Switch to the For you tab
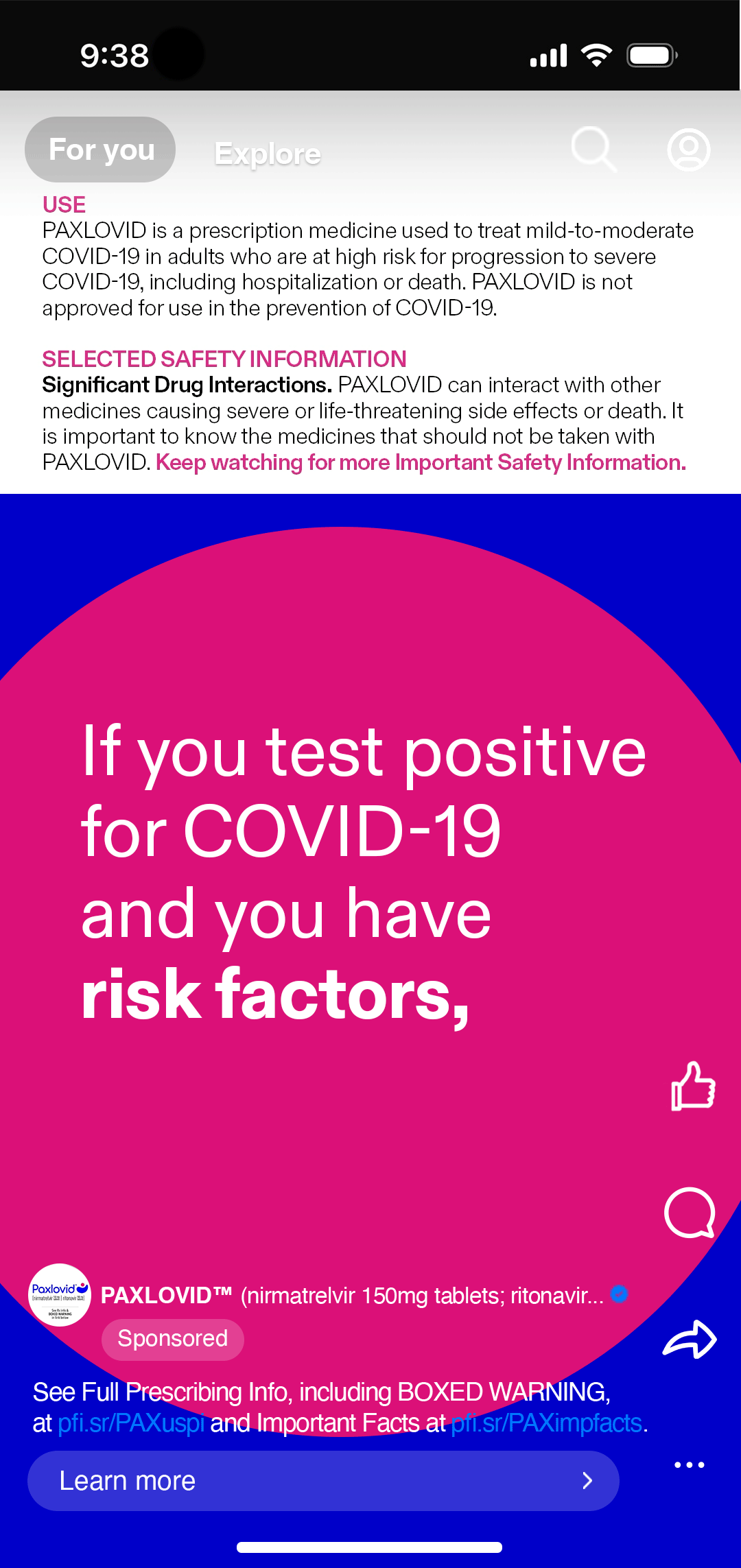 [x=100, y=150]
